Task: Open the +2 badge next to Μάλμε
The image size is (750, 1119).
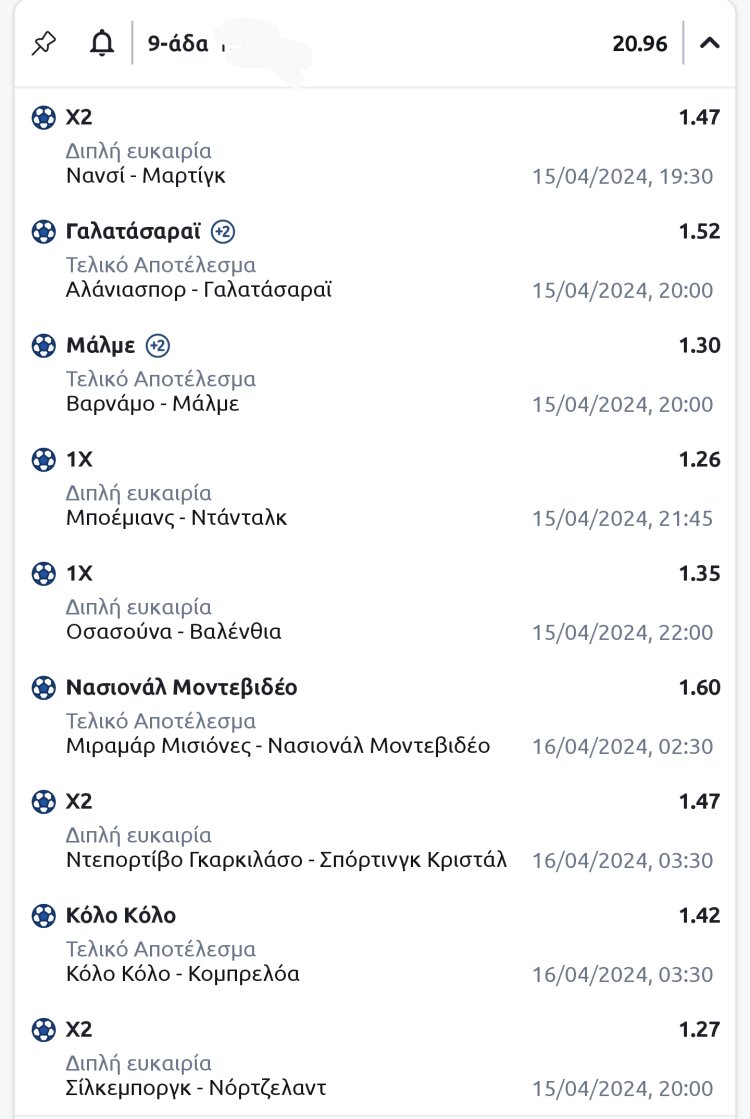Action: coord(158,346)
